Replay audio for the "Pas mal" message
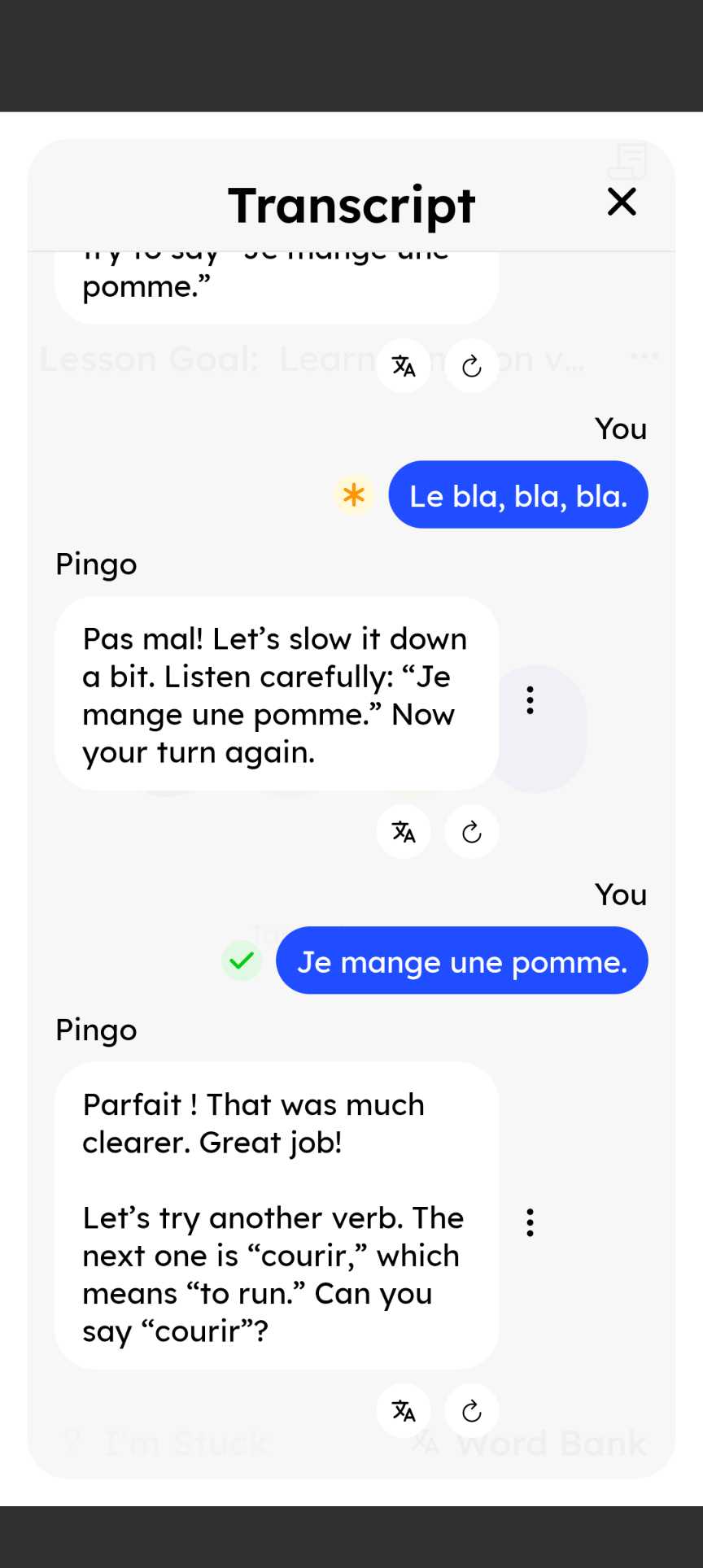Viewport: 703px width, 1568px height. (471, 831)
